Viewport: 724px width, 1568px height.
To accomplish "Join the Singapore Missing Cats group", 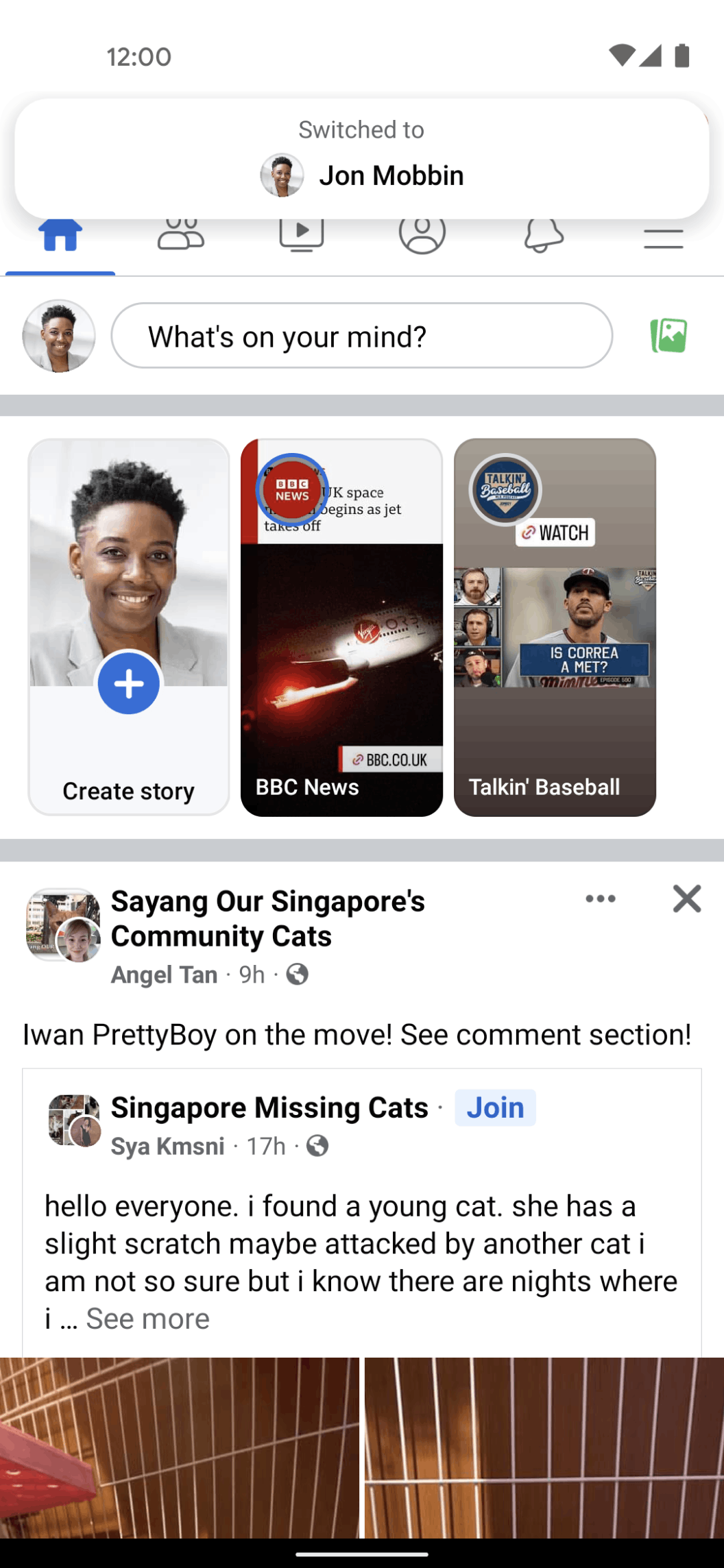I will point(495,1107).
